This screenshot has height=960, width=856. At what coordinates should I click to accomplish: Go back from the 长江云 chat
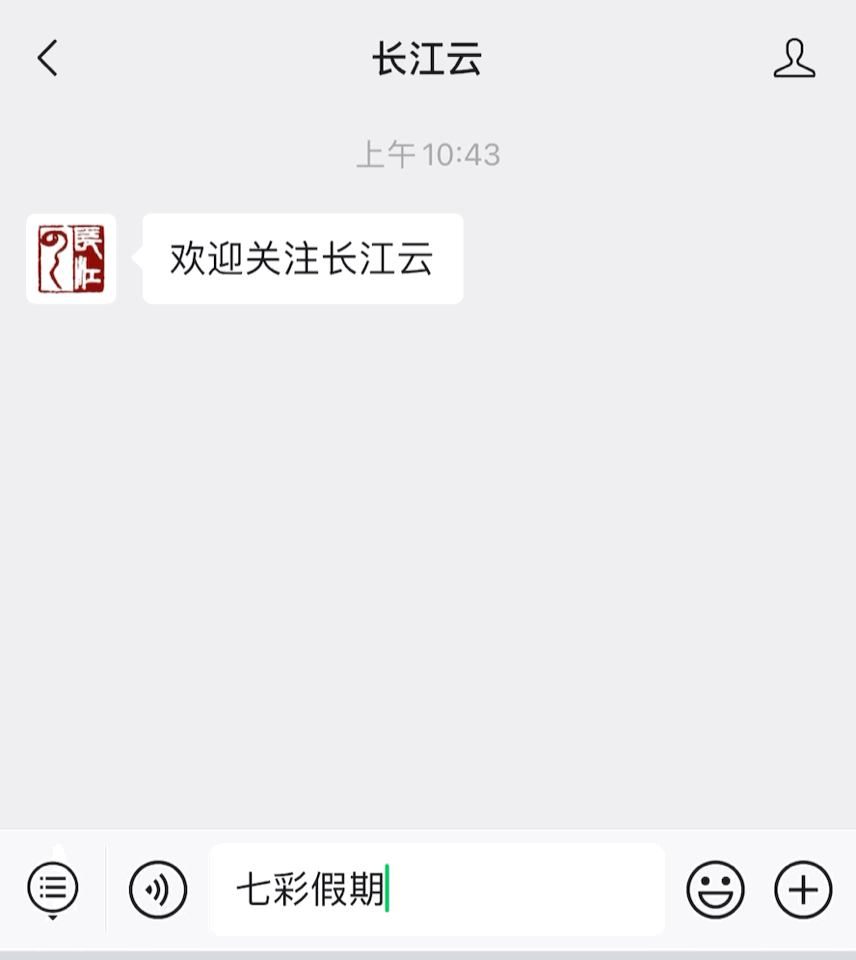pos(48,59)
